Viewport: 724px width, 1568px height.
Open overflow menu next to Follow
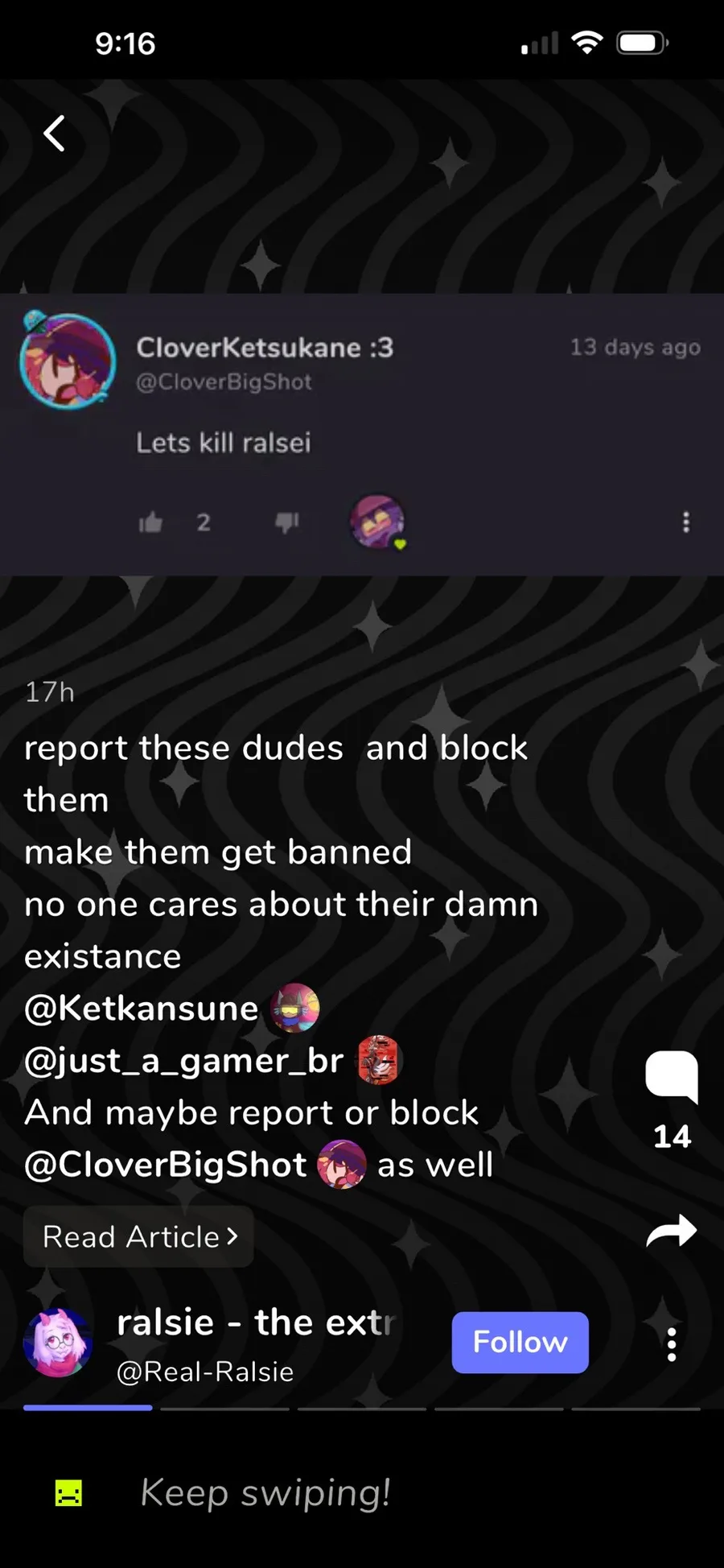click(x=672, y=1343)
